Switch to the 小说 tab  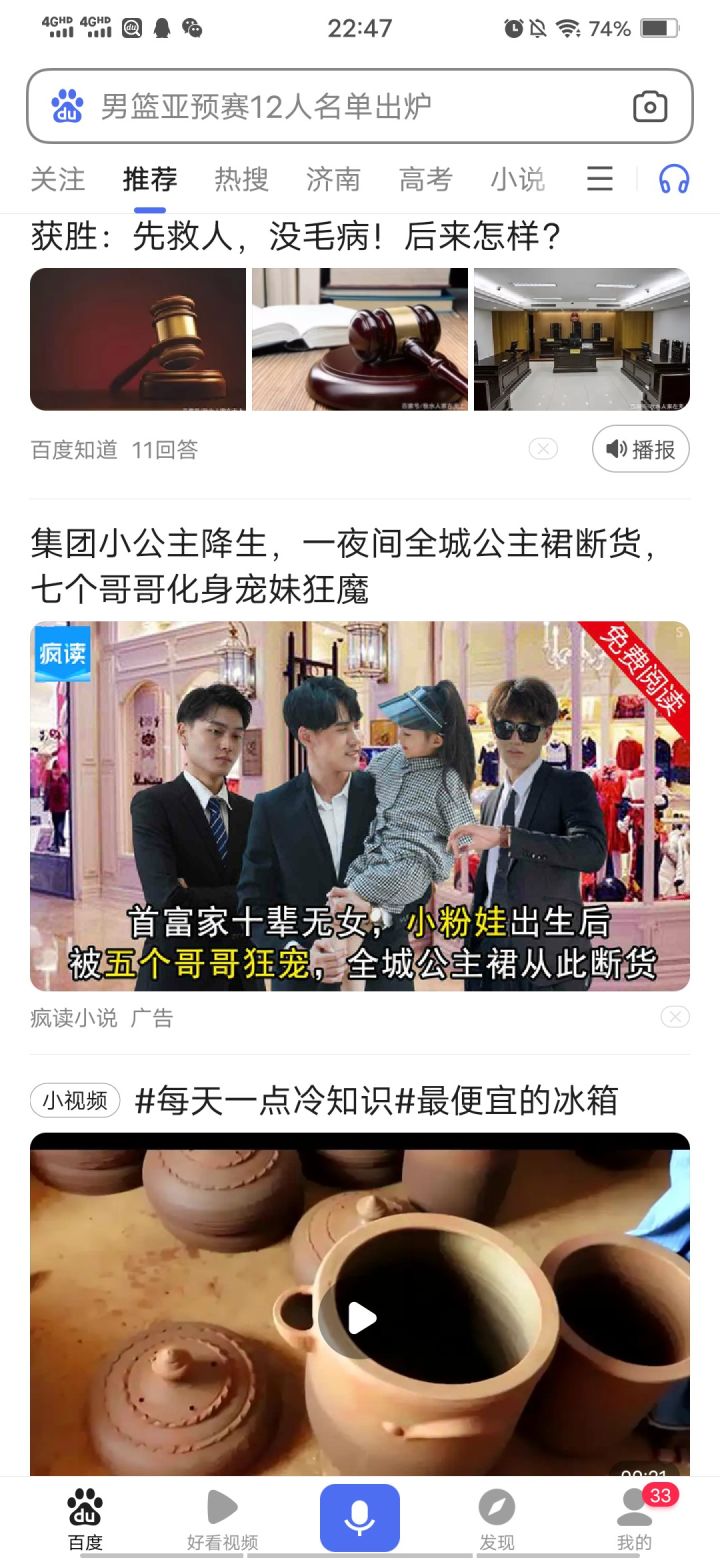pyautogui.click(x=517, y=179)
